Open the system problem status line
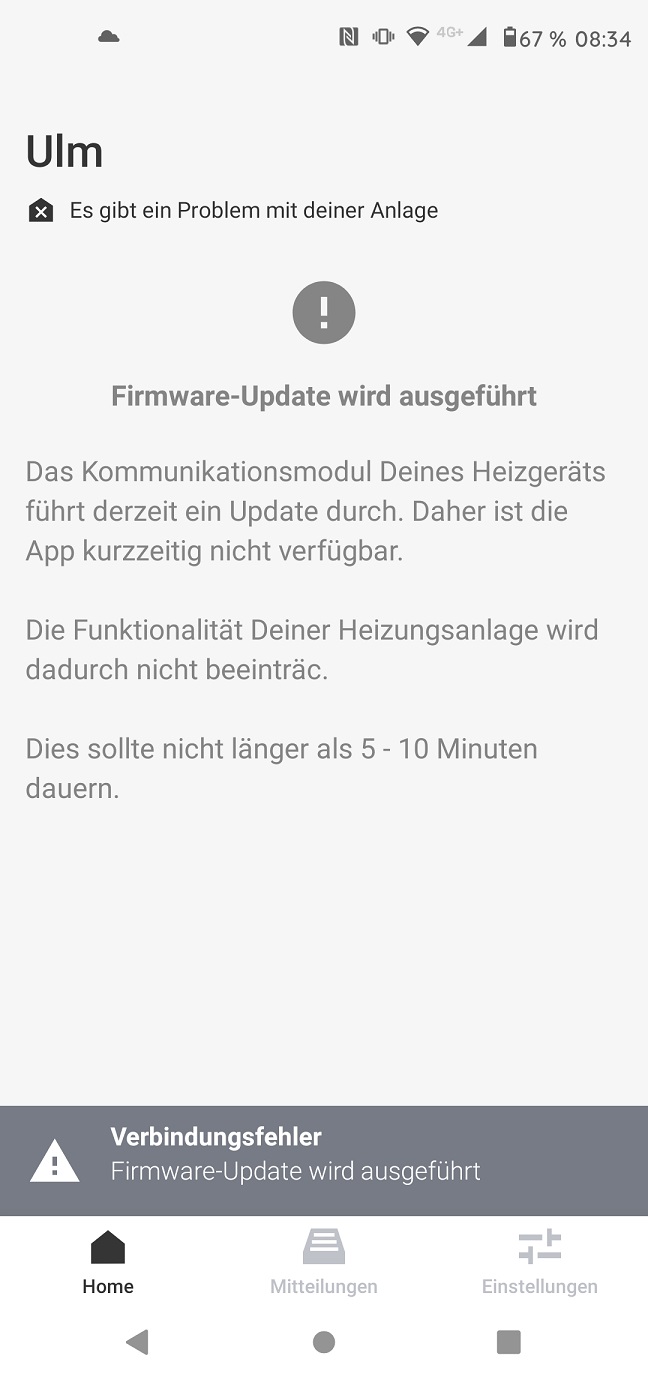 (233, 211)
